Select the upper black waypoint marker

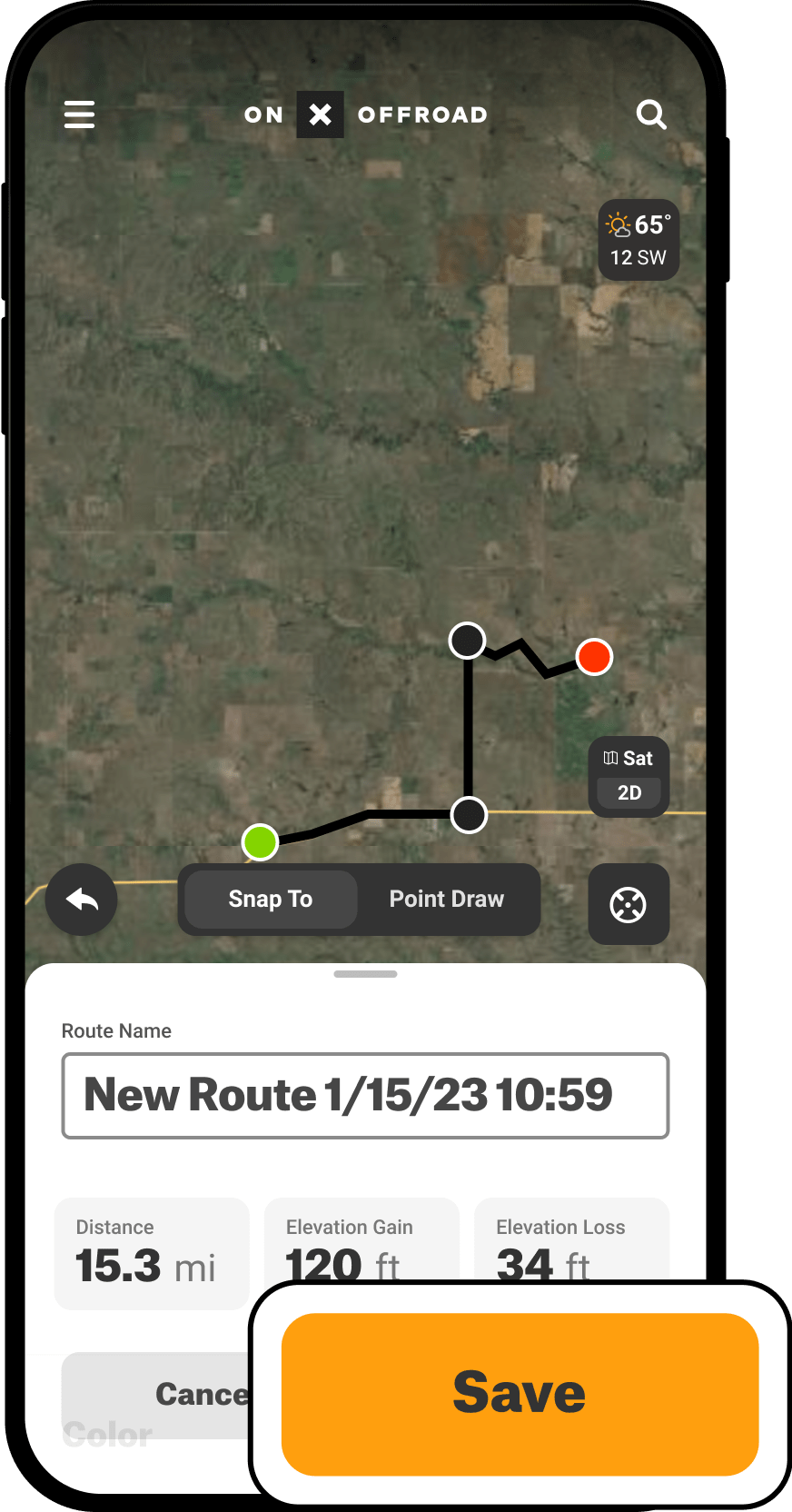467,641
